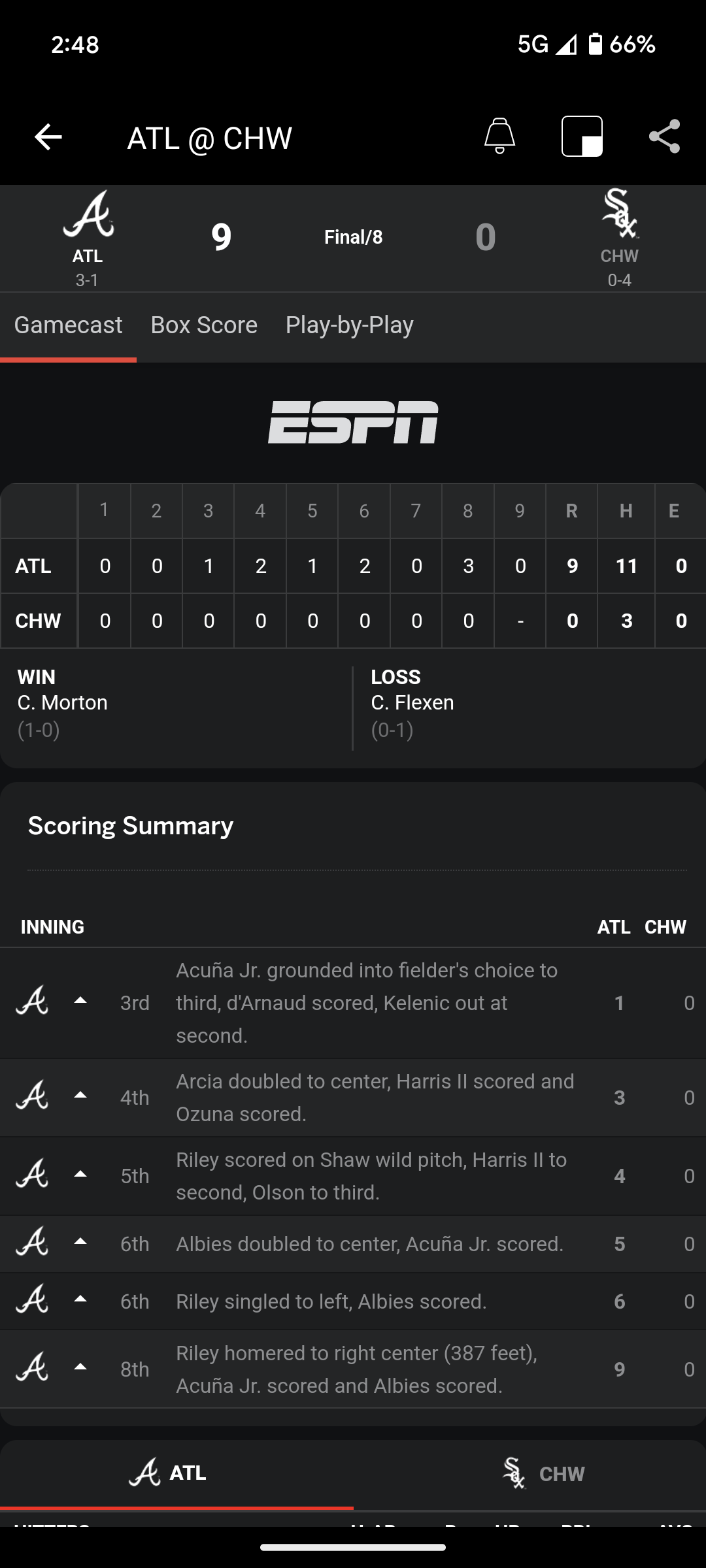The image size is (706, 1568).
Task: Select the Gamecast tab
Action: (x=68, y=325)
